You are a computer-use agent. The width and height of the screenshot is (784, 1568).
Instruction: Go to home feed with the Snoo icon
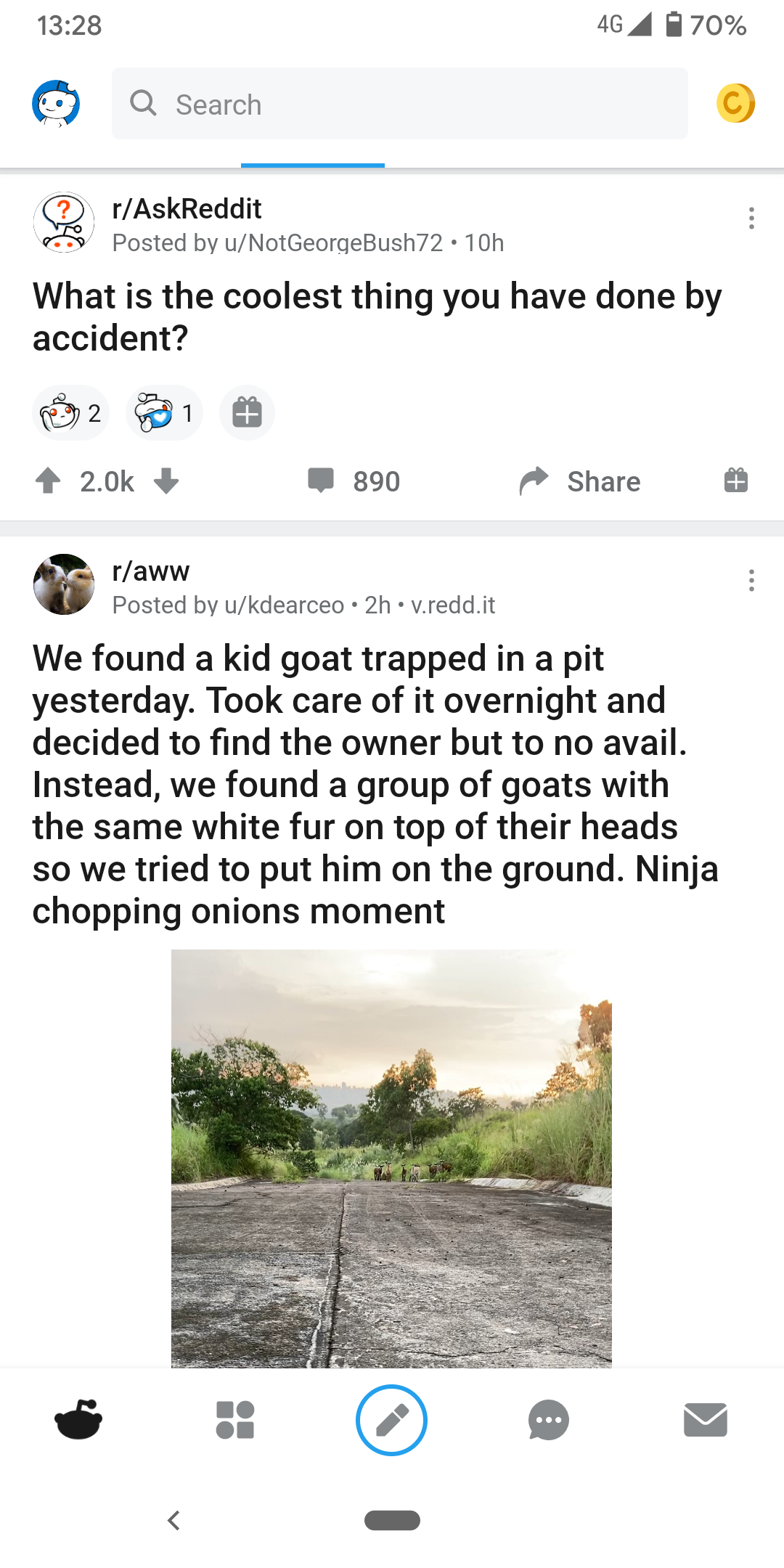tap(78, 1420)
